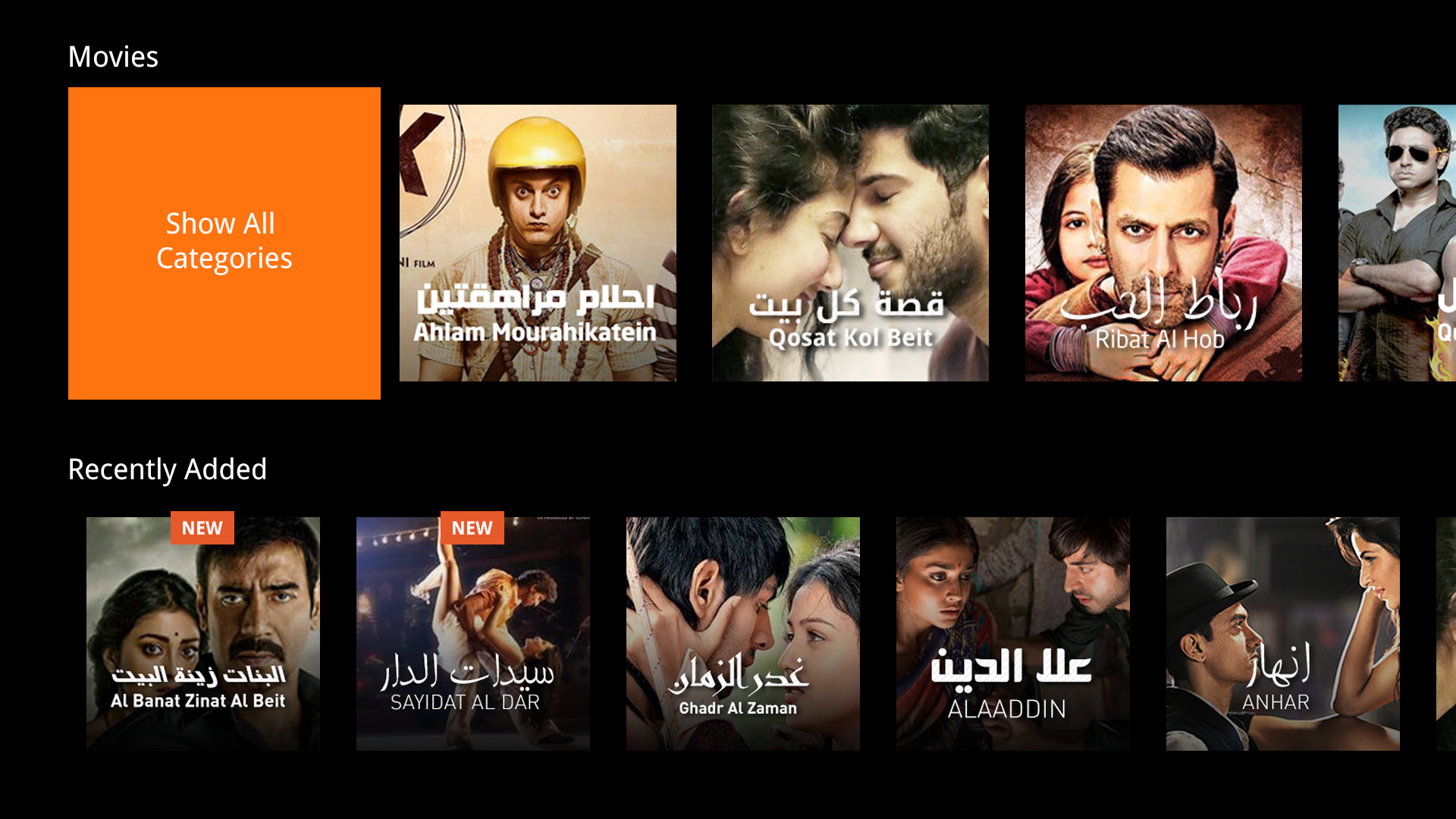The width and height of the screenshot is (1456, 819).
Task: Open the Show All Categories tile
Action: (x=224, y=243)
